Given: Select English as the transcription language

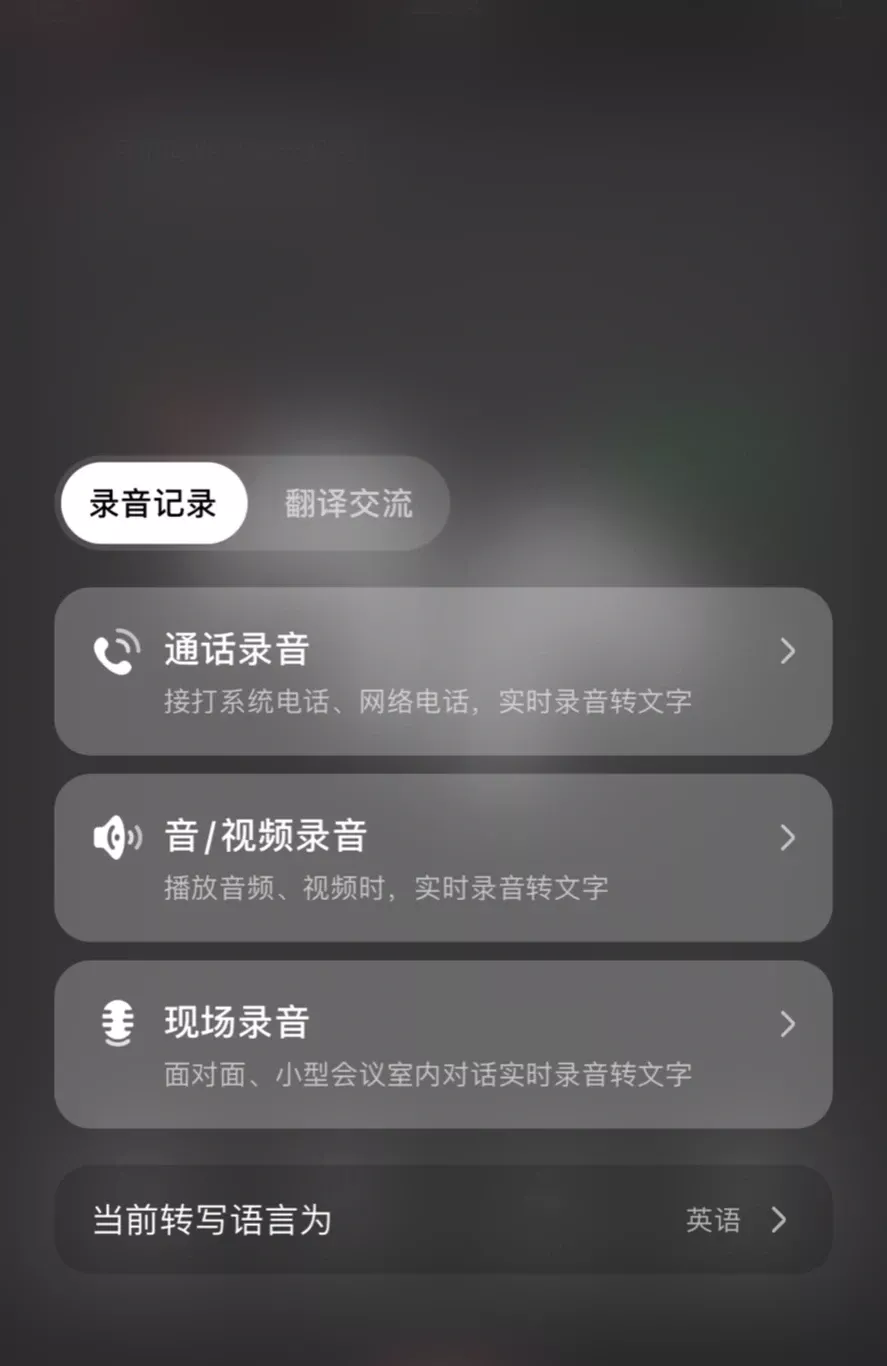Looking at the screenshot, I should 713,1220.
